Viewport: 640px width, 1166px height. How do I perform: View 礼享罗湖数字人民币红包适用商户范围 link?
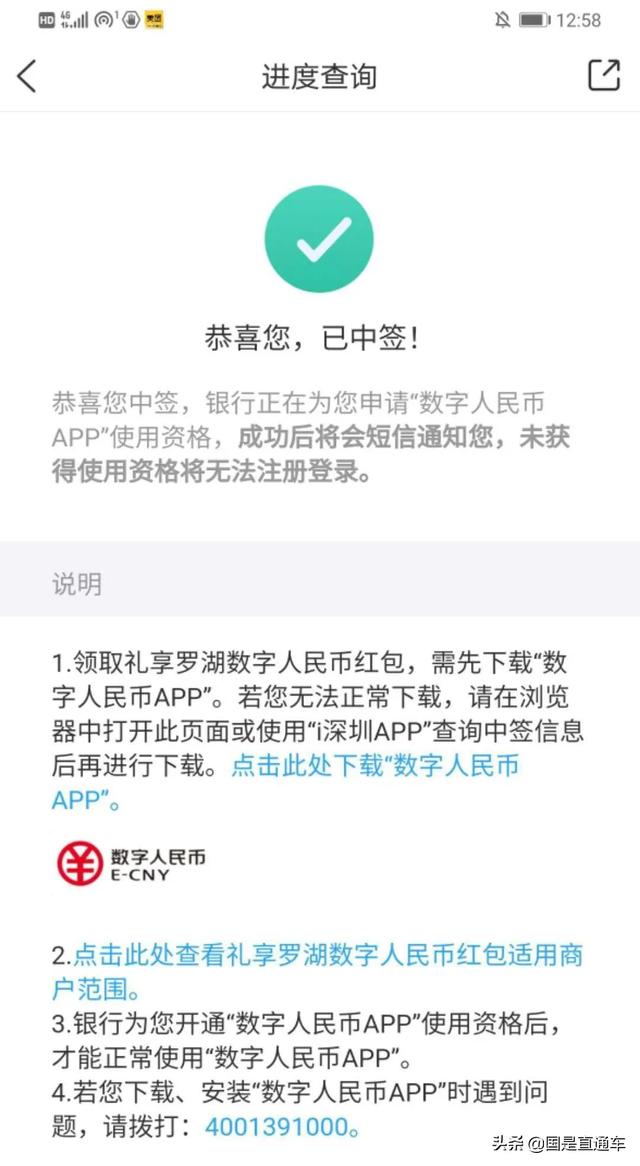[330, 955]
